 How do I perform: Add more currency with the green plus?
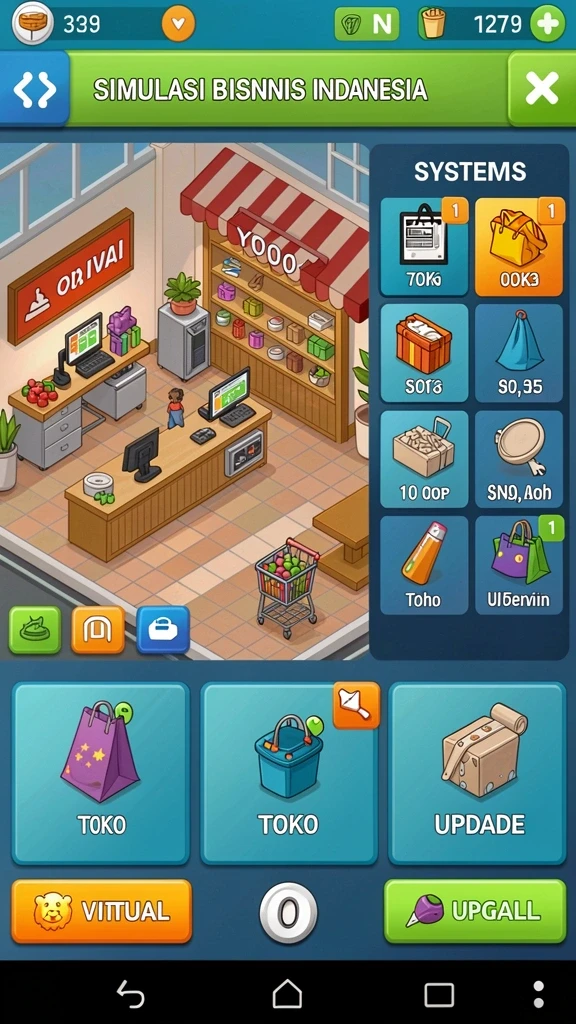coord(547,24)
